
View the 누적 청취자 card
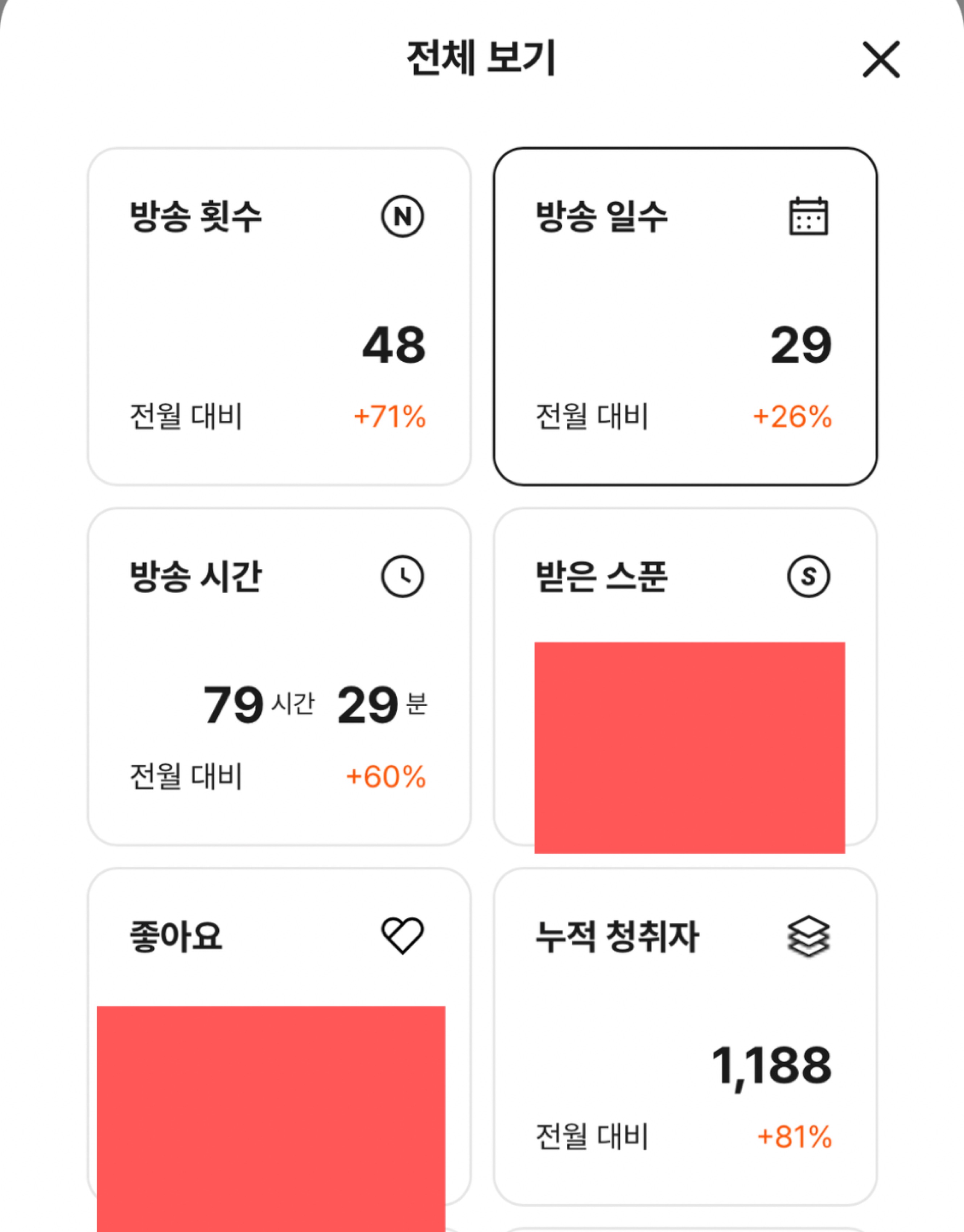point(685,1036)
